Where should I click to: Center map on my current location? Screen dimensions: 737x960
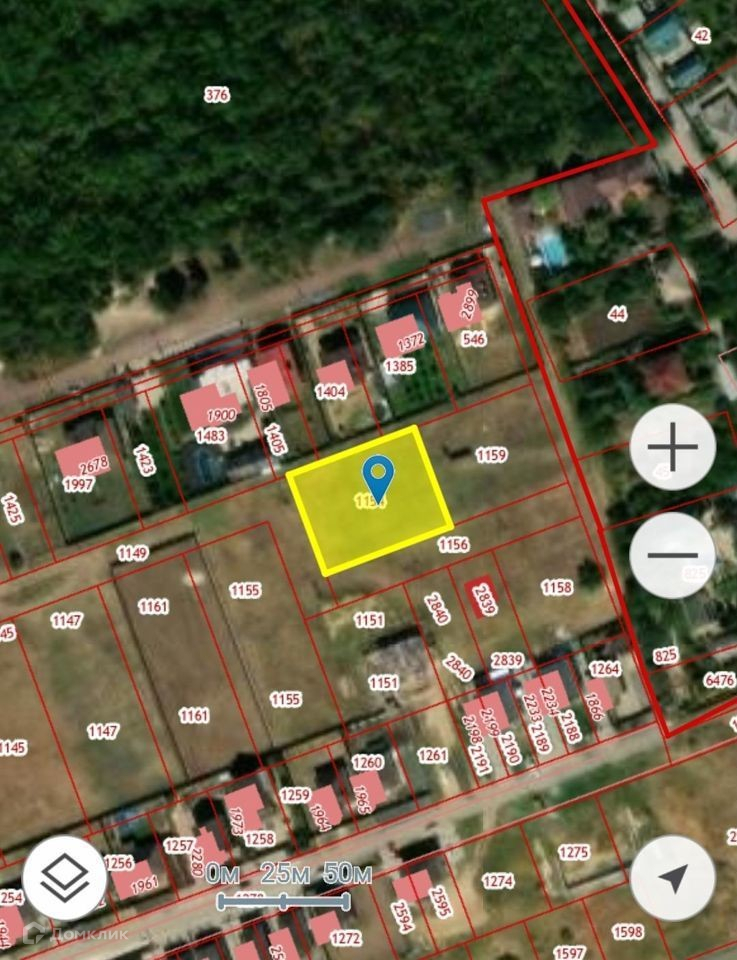[x=673, y=877]
